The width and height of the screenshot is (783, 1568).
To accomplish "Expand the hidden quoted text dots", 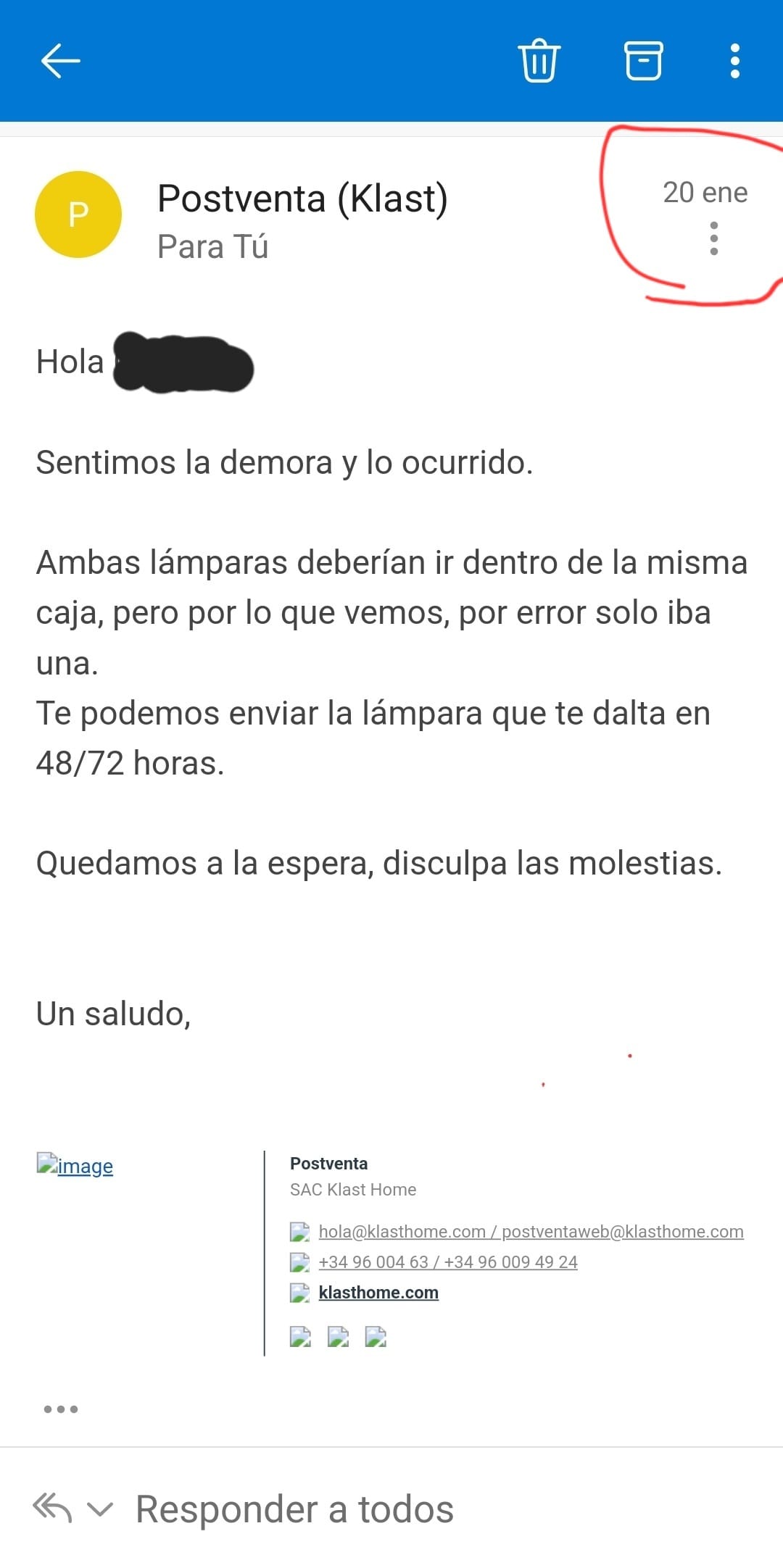I will pyautogui.click(x=61, y=1409).
